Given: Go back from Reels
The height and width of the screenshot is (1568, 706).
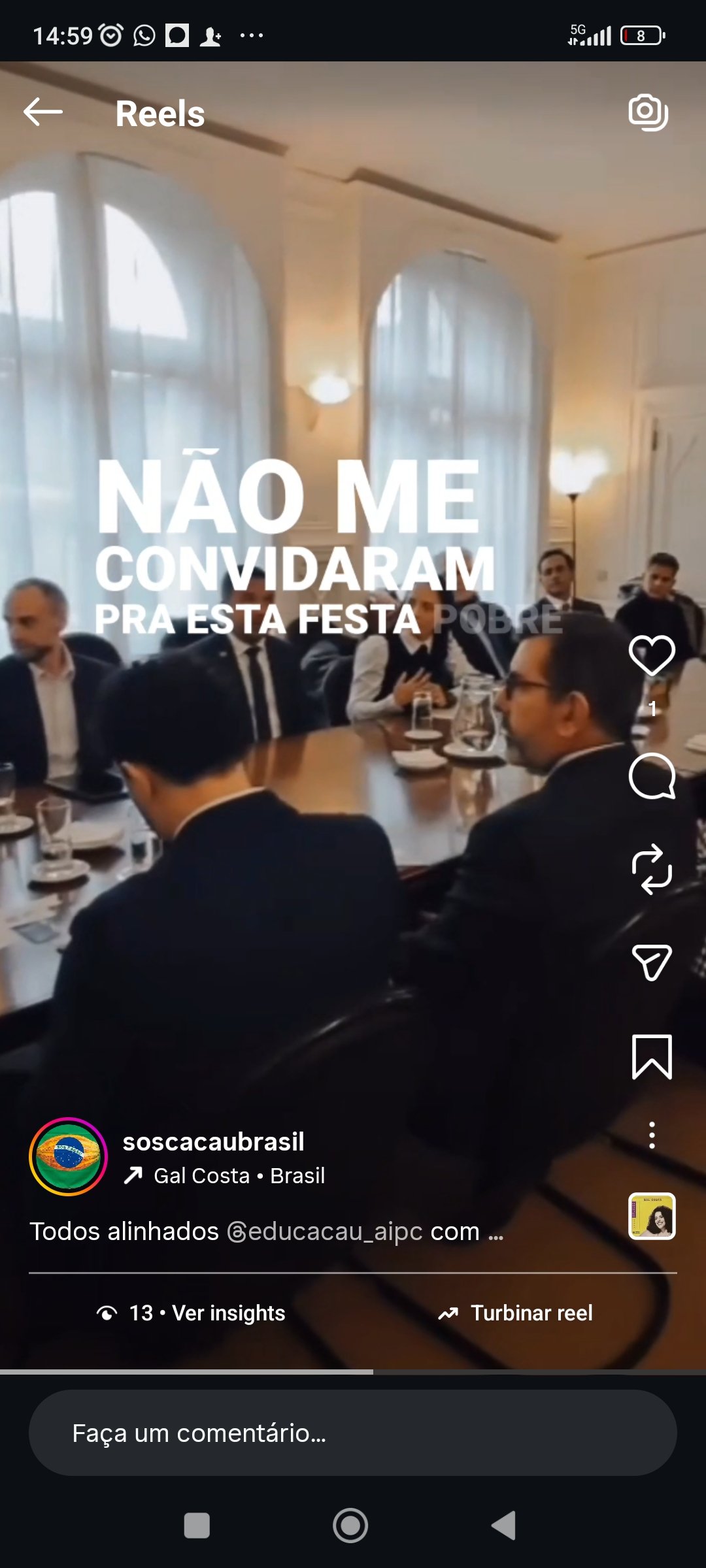Looking at the screenshot, I should 43,112.
